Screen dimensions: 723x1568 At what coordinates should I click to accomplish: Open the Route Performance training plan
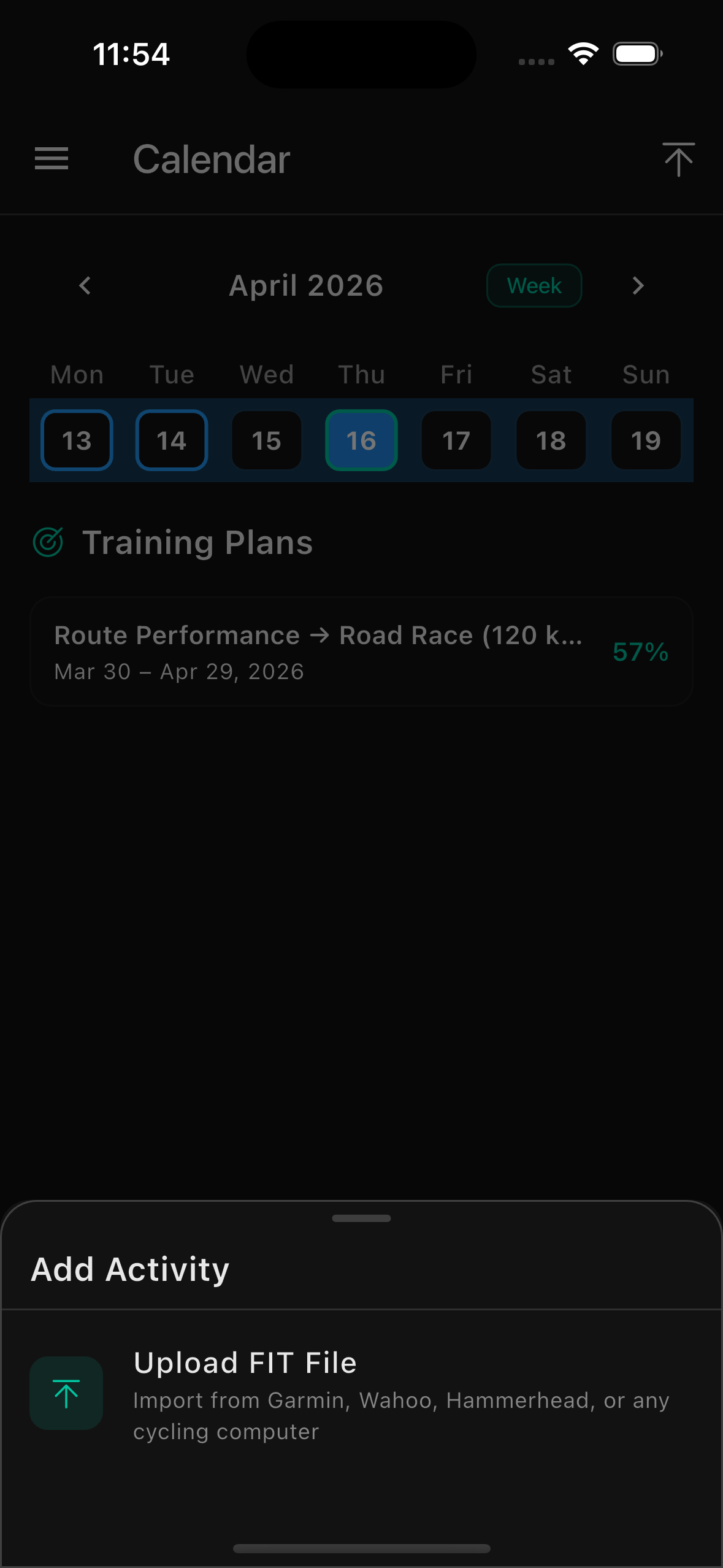point(361,651)
